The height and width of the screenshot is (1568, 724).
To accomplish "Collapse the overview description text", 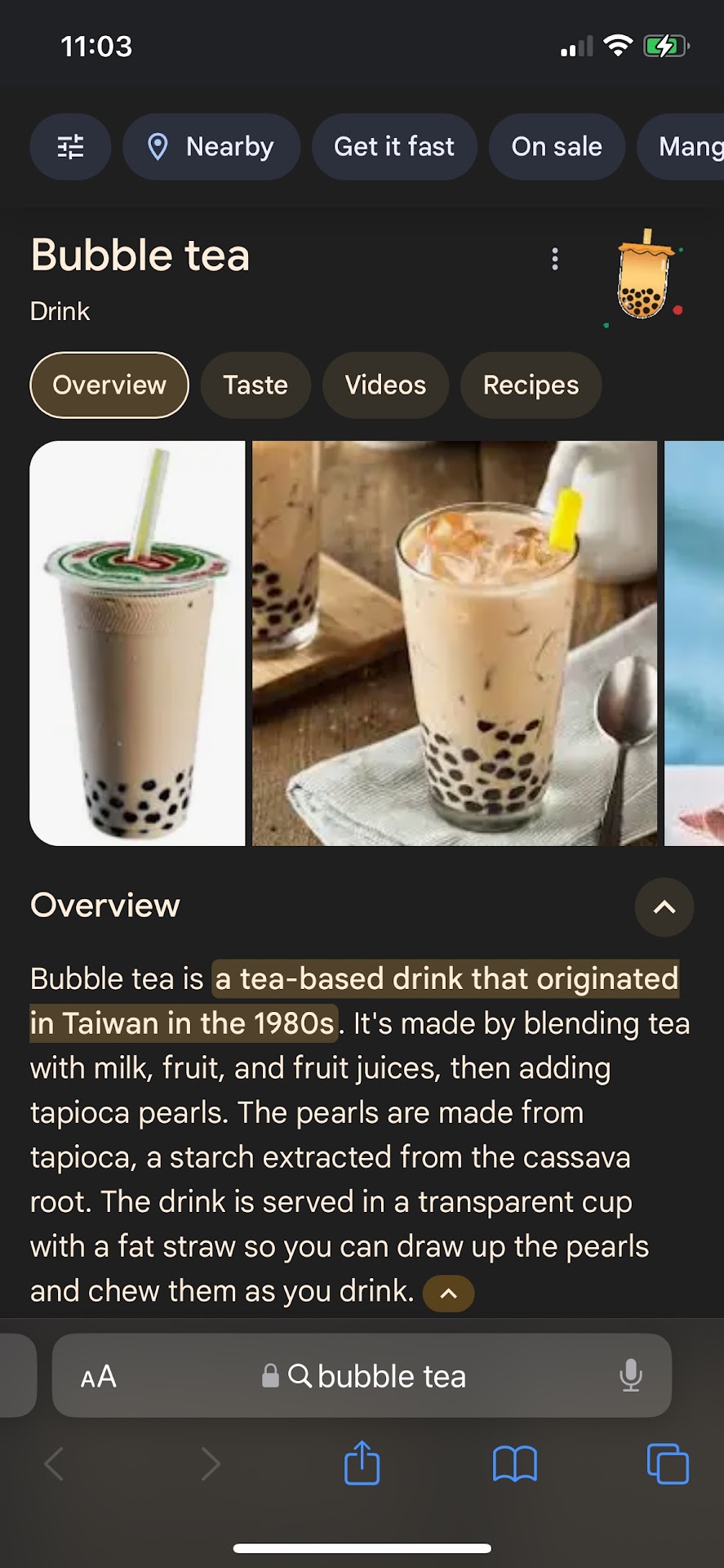I will (x=448, y=1294).
